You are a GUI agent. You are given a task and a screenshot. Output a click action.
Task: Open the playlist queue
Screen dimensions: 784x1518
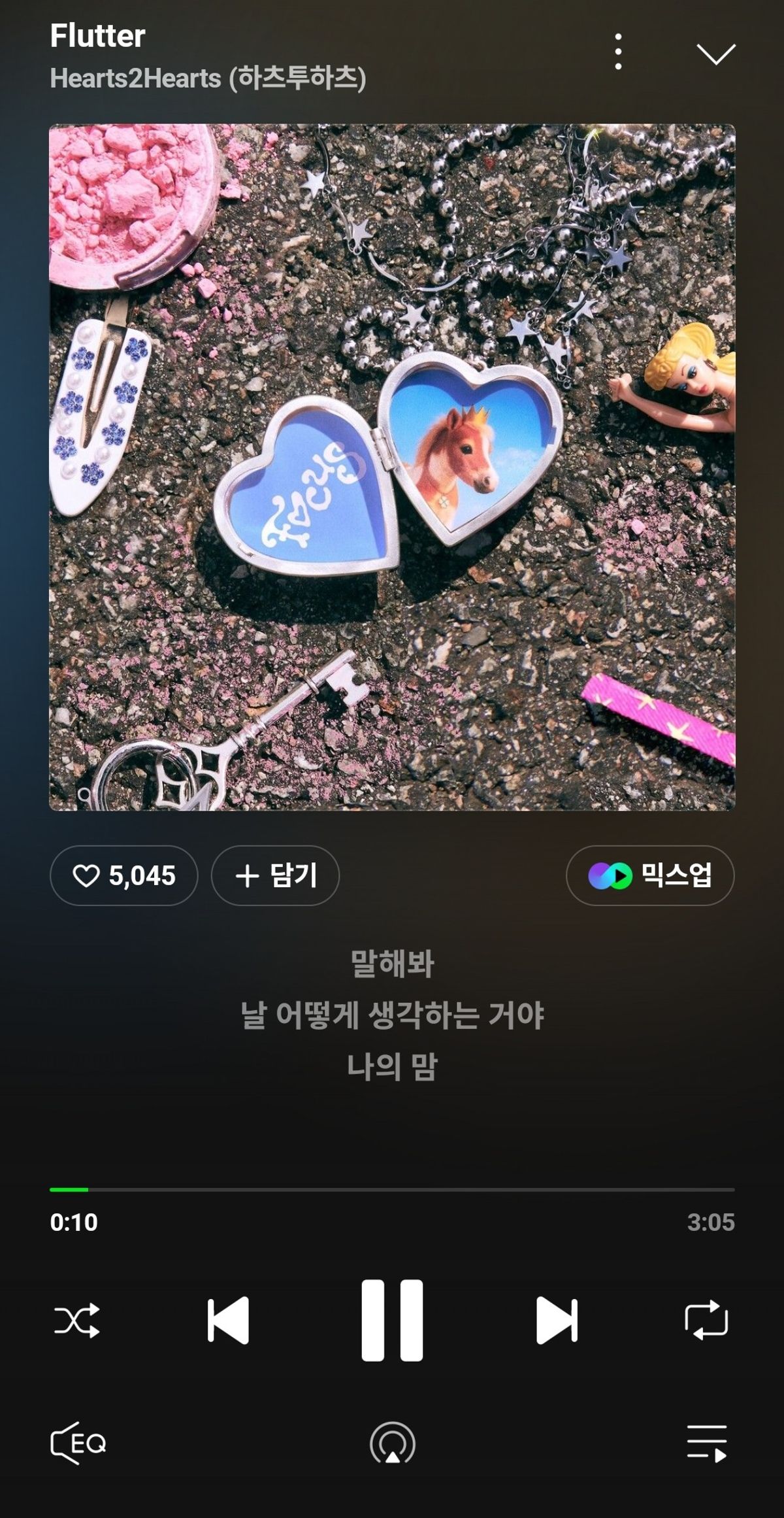[707, 1443]
